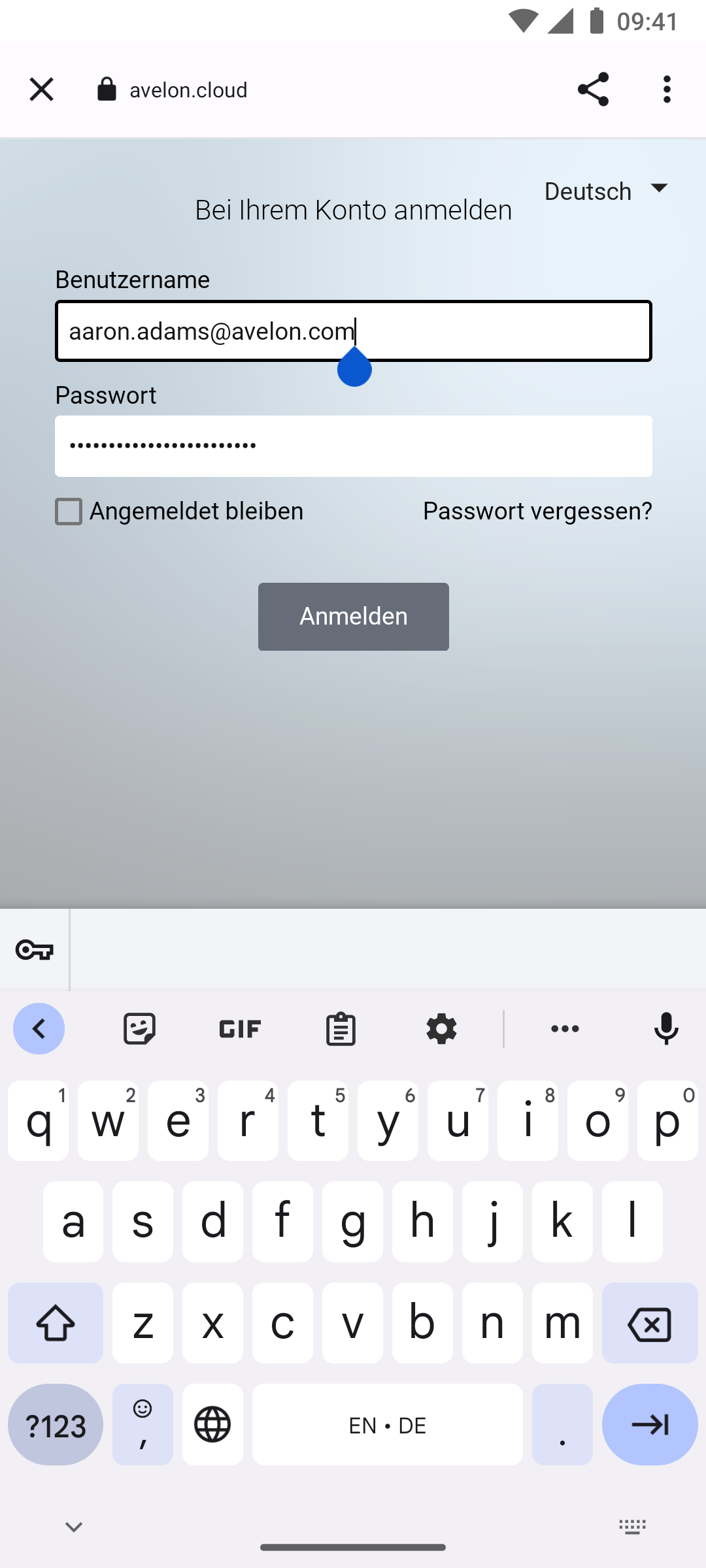Start voice input with the microphone

[666, 1029]
